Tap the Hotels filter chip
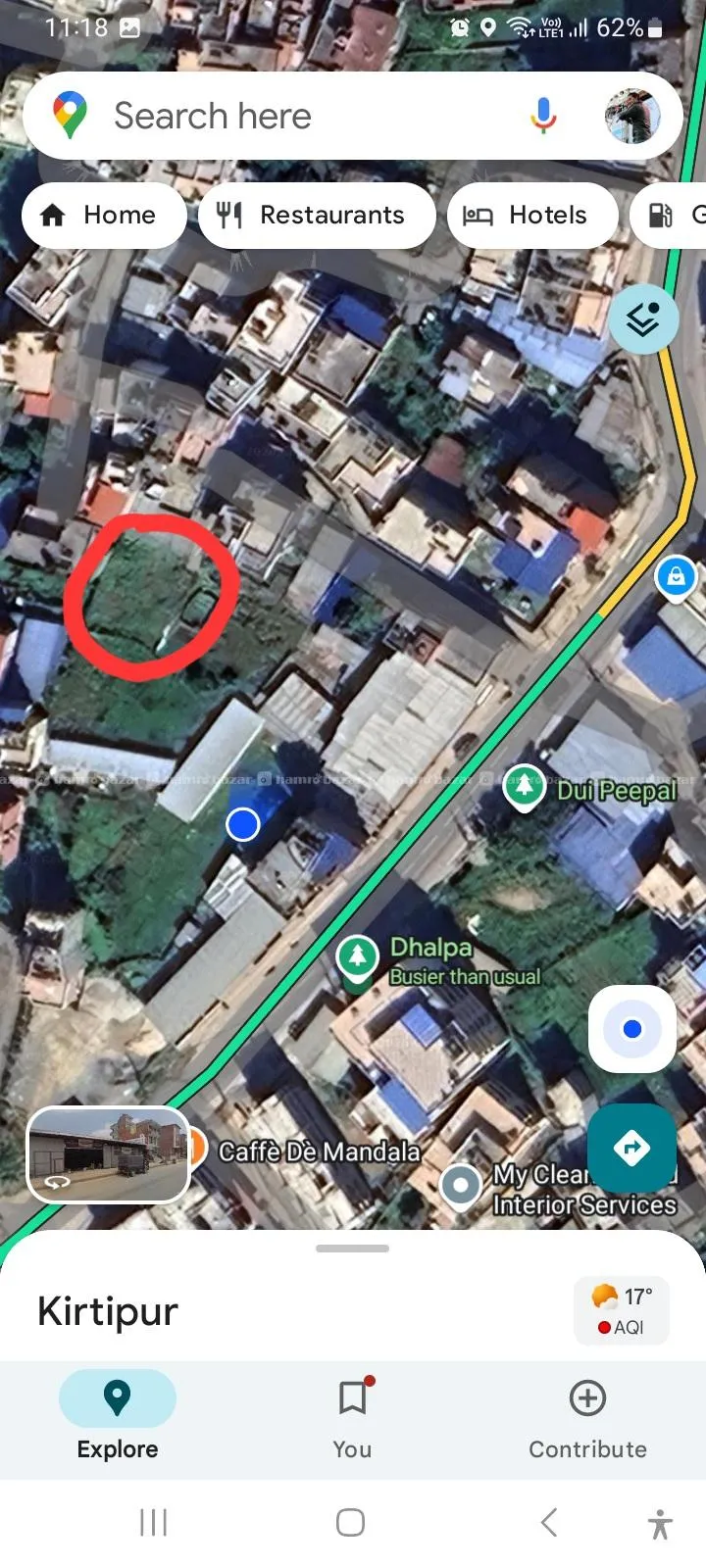The height and width of the screenshot is (1568, 706). (x=532, y=215)
